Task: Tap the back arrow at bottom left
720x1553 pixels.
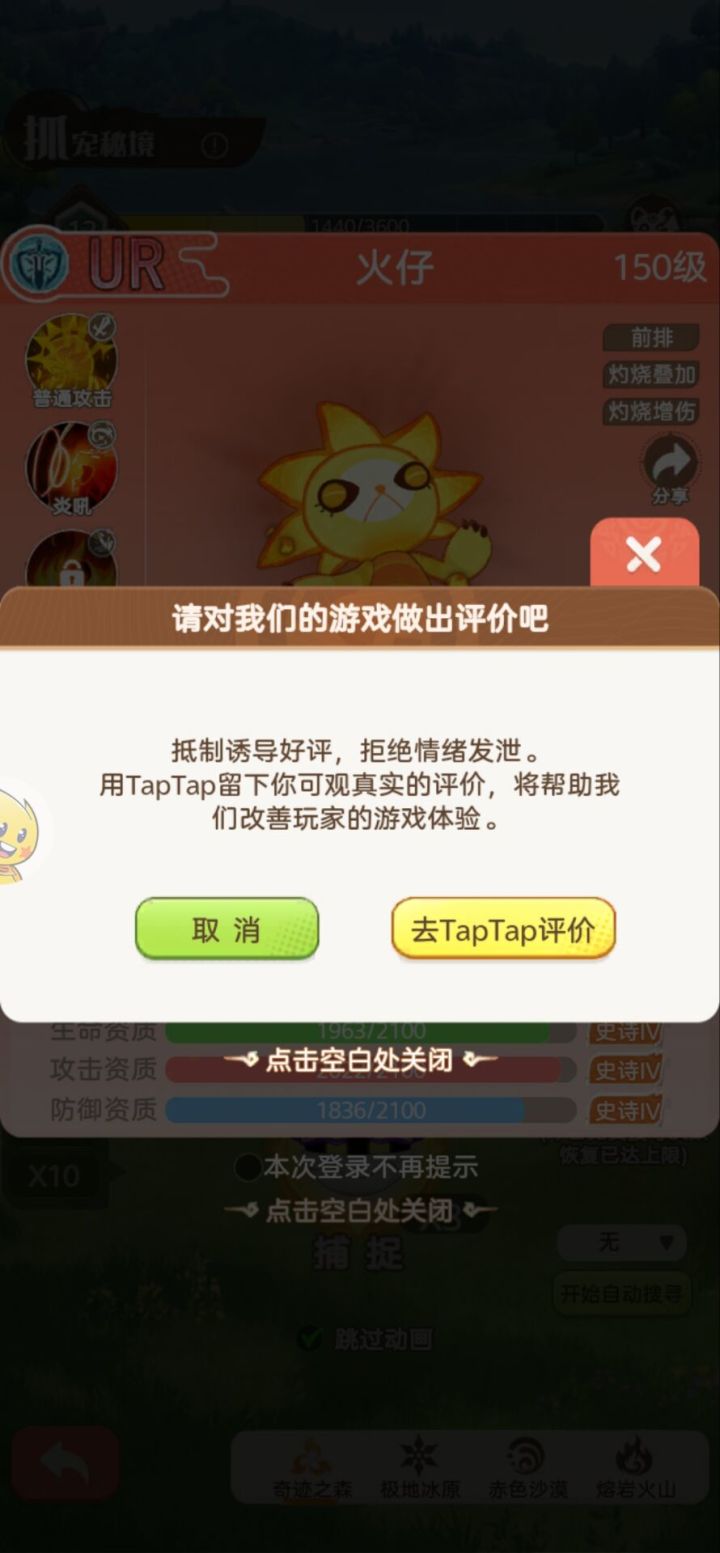Action: [63, 1465]
